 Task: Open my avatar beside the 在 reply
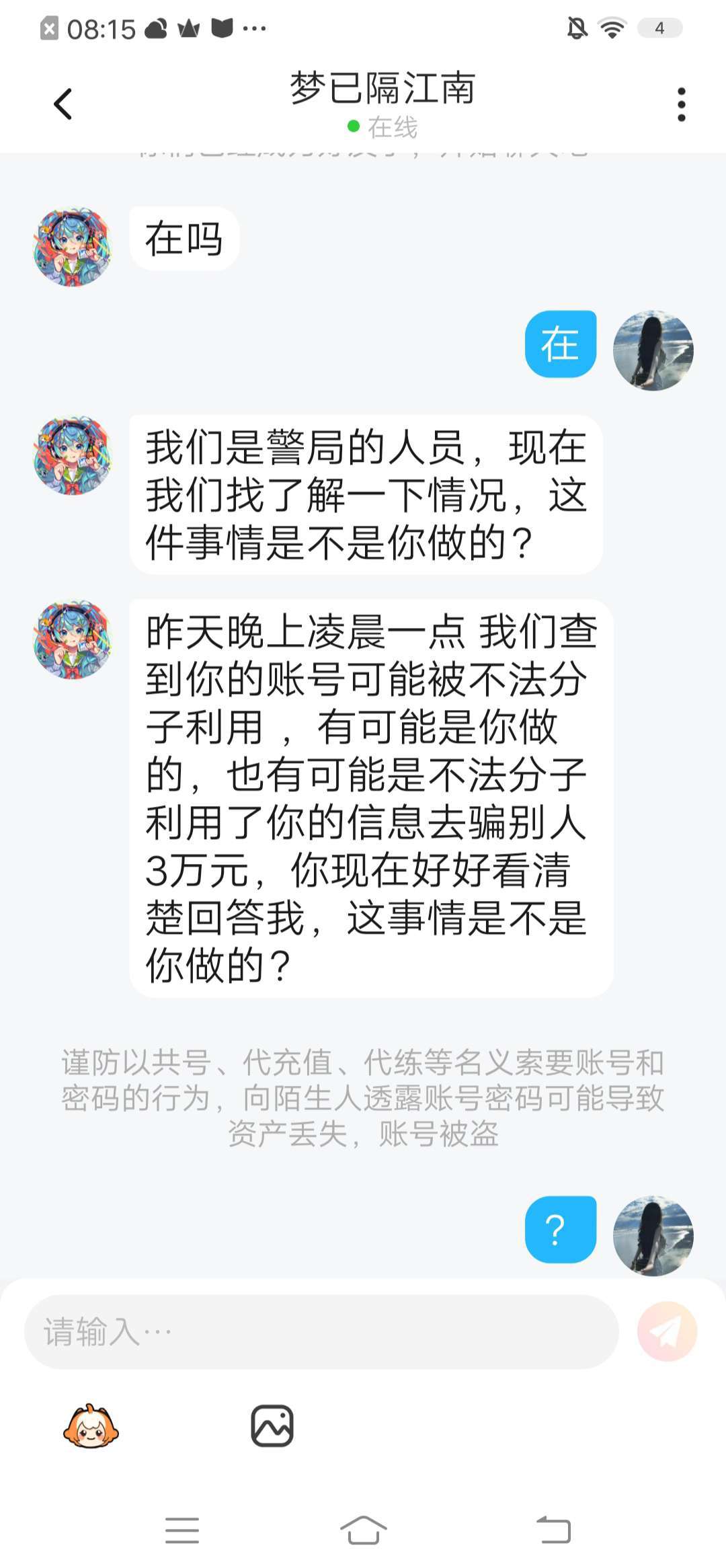coord(653,350)
